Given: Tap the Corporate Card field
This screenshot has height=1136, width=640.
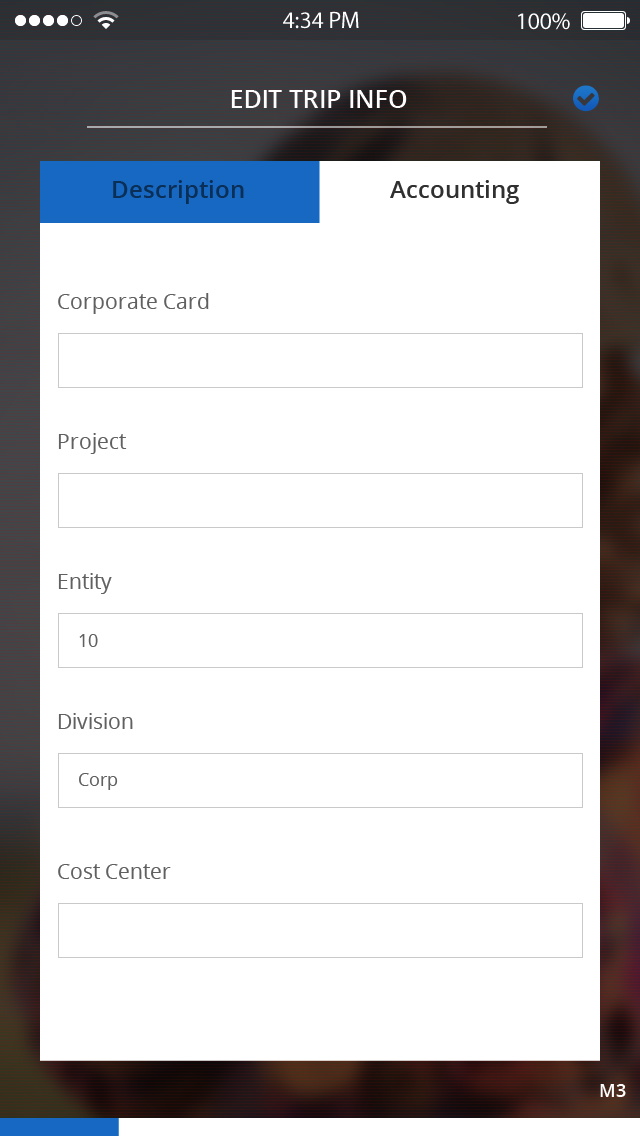Looking at the screenshot, I should [x=320, y=360].
